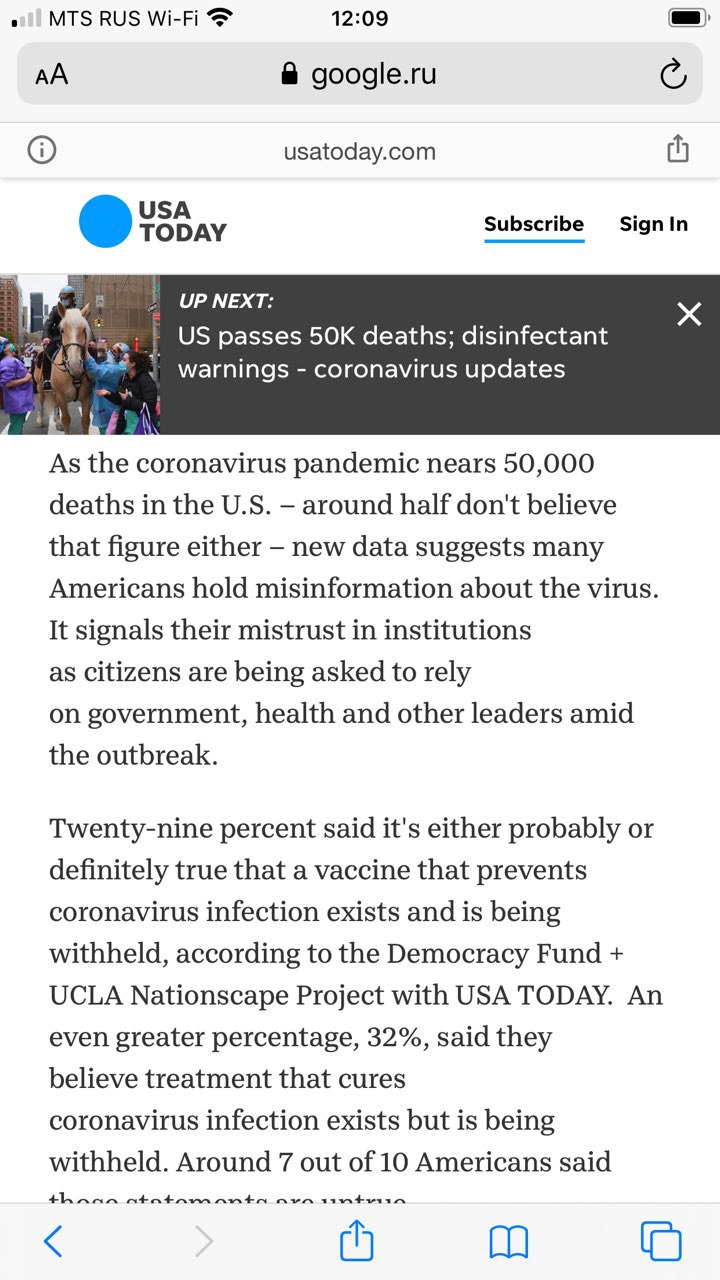720x1280 pixels.
Task: Go back with Safari's back arrow
Action: tap(53, 1242)
